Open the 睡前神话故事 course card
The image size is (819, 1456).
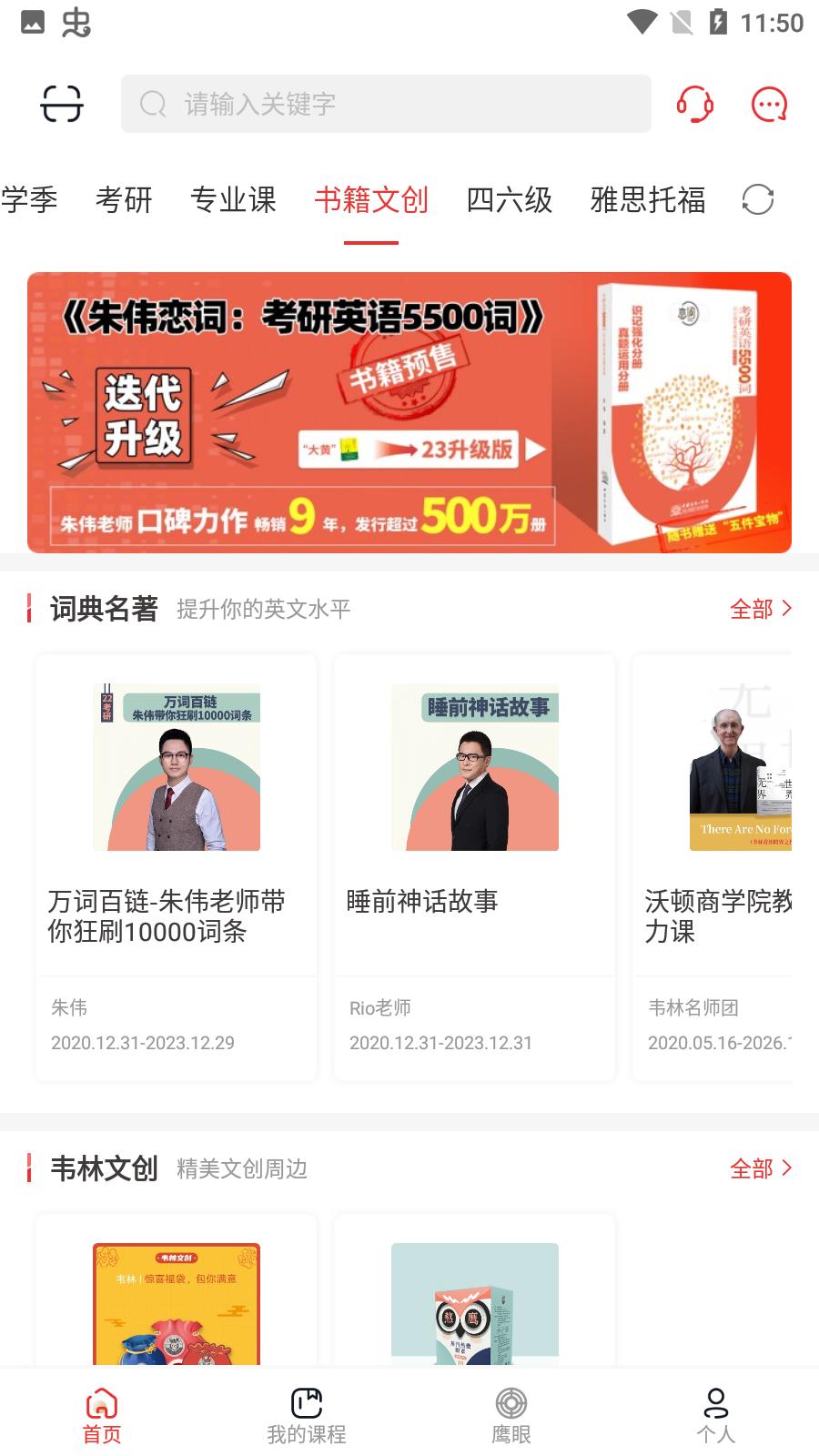point(474,866)
